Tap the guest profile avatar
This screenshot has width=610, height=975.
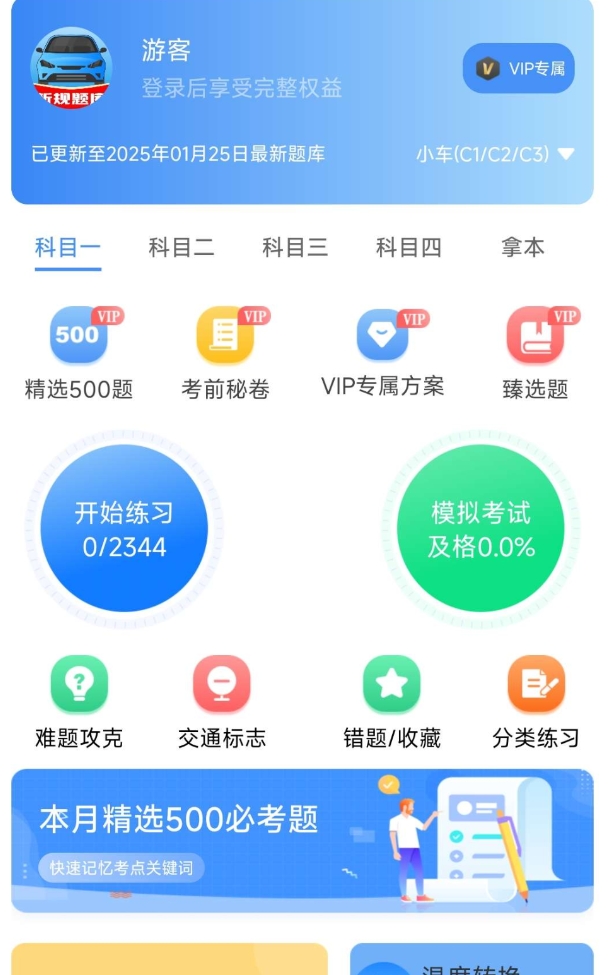point(71,67)
